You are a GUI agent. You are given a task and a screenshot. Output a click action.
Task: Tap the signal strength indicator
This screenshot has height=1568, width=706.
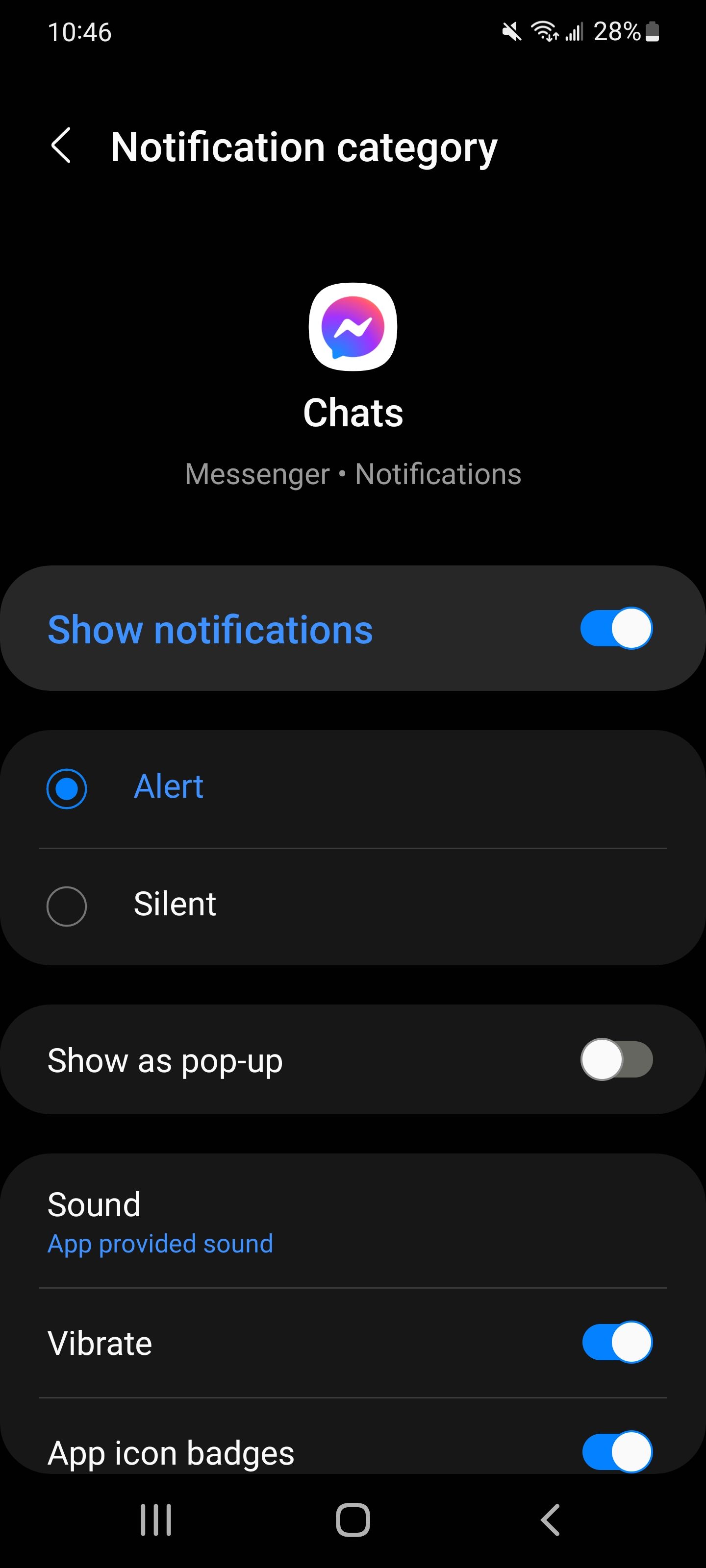pos(575,32)
